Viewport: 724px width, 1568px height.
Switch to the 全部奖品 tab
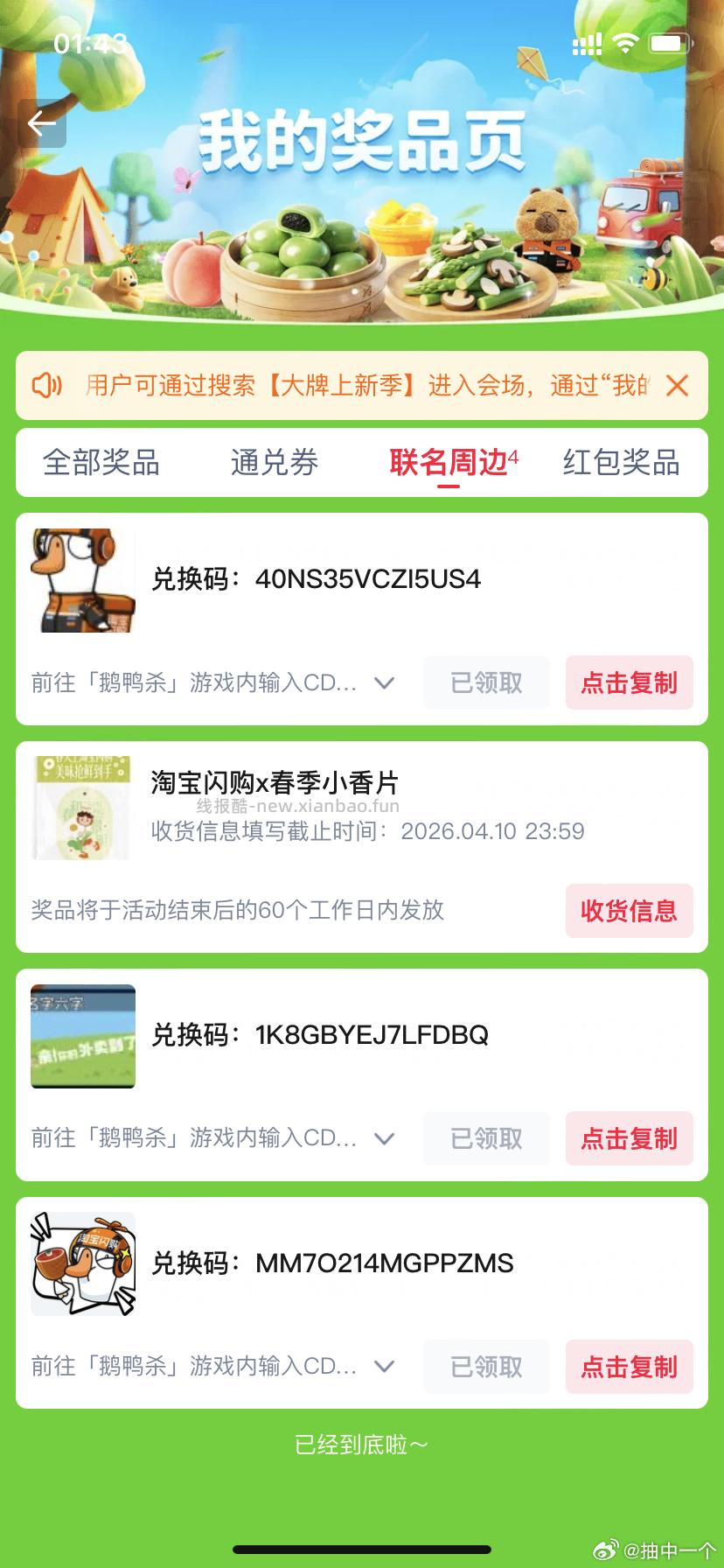[102, 464]
